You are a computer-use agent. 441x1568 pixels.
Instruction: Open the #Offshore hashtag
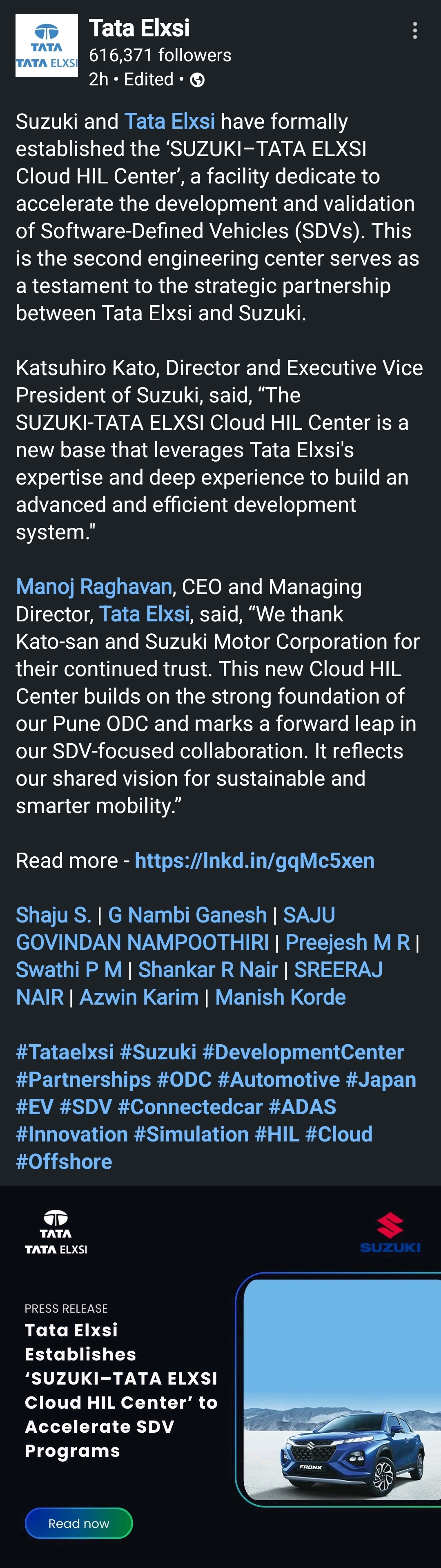click(x=64, y=1161)
